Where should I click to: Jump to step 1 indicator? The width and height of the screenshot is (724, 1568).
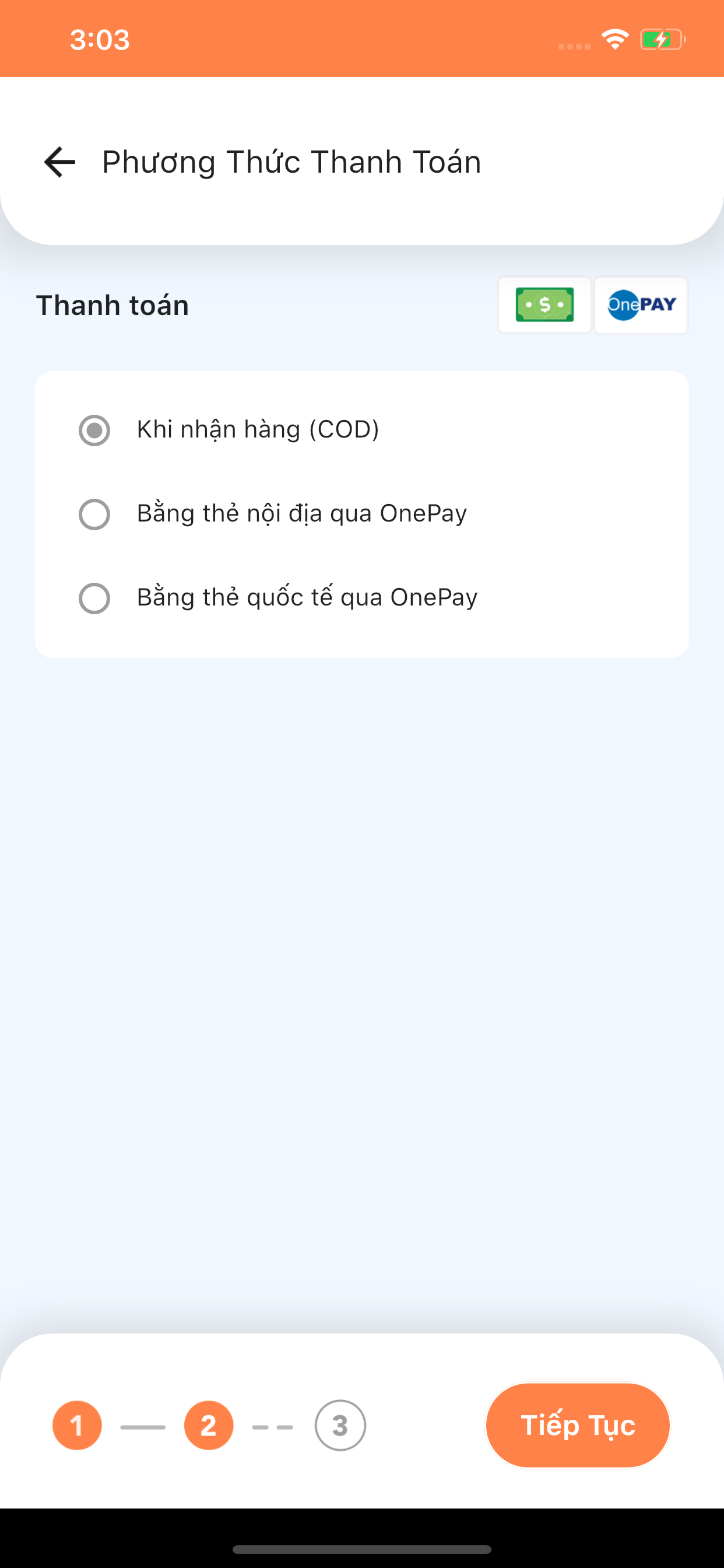(x=78, y=1426)
